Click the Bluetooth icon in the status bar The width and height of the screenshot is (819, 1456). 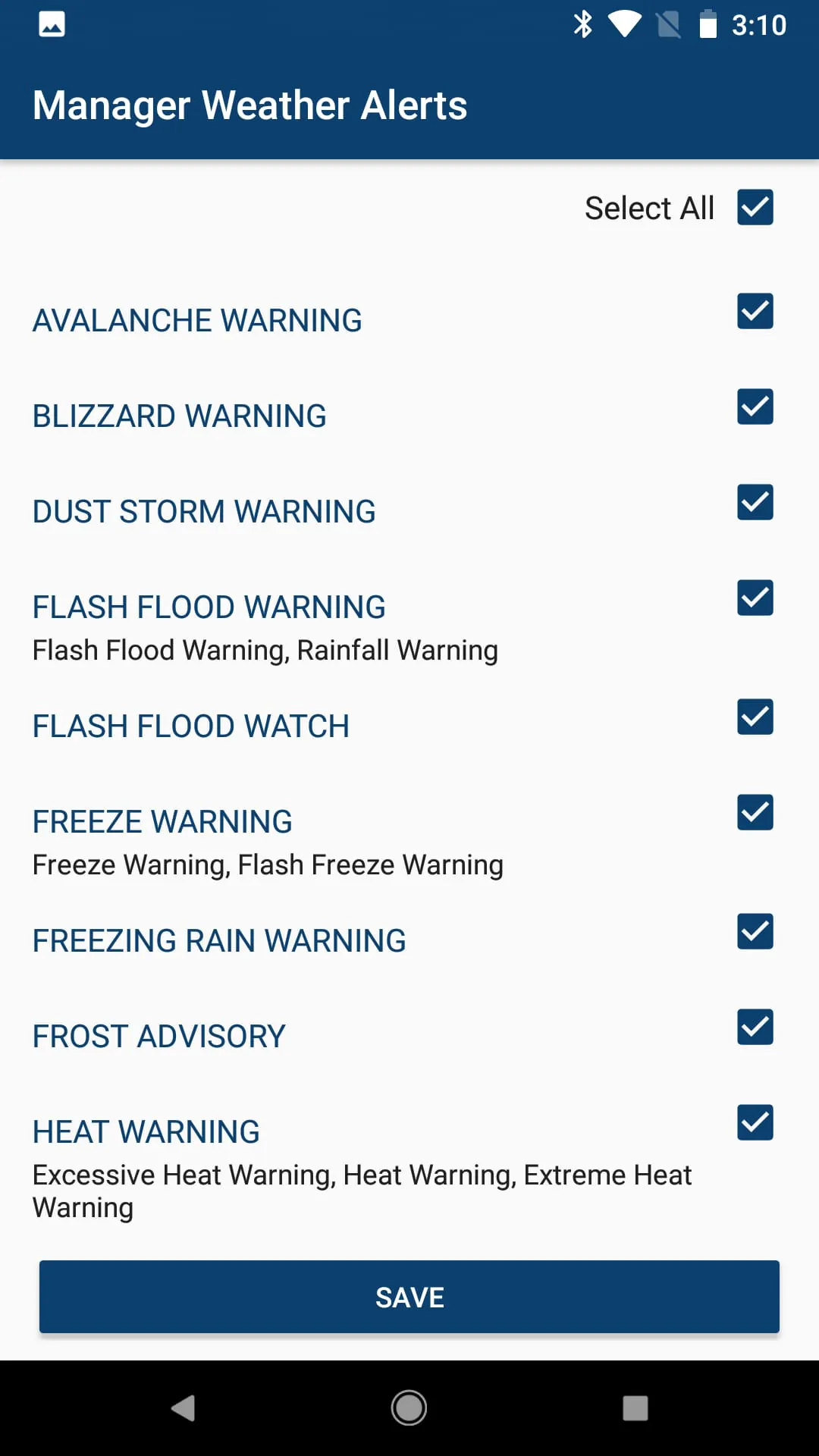tap(584, 25)
